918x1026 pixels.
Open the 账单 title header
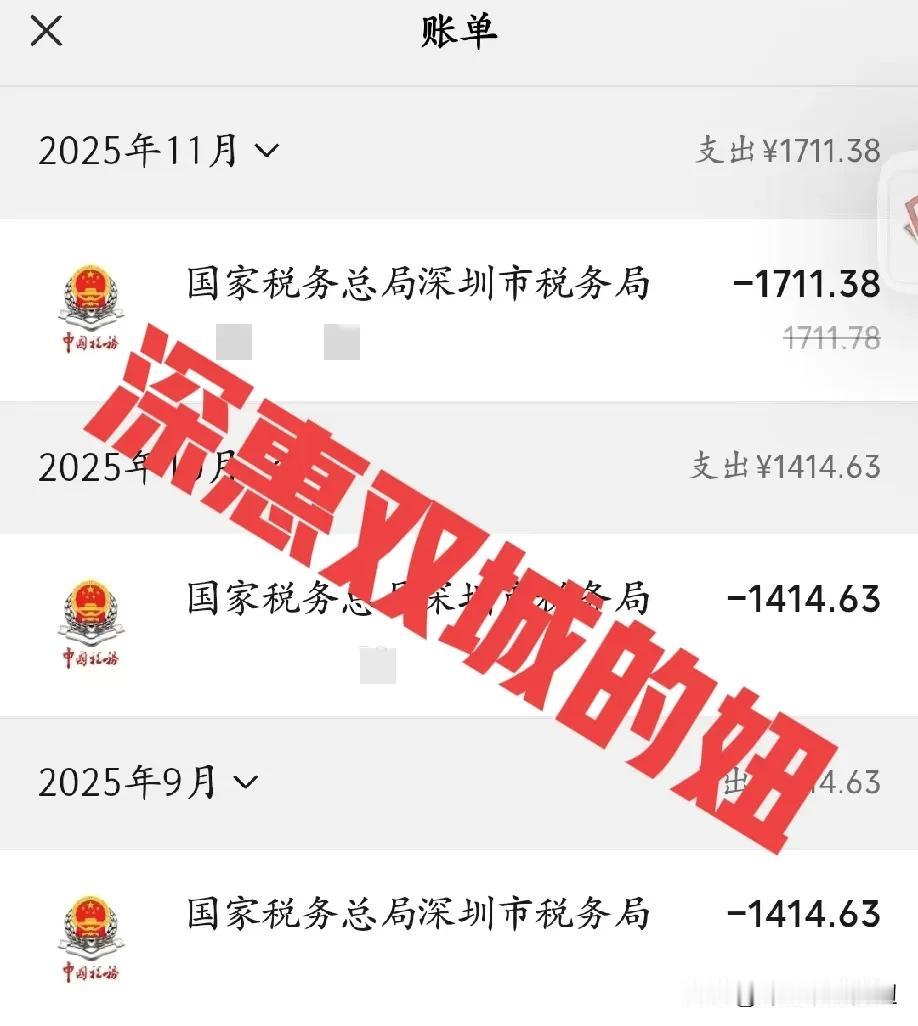[x=459, y=30]
